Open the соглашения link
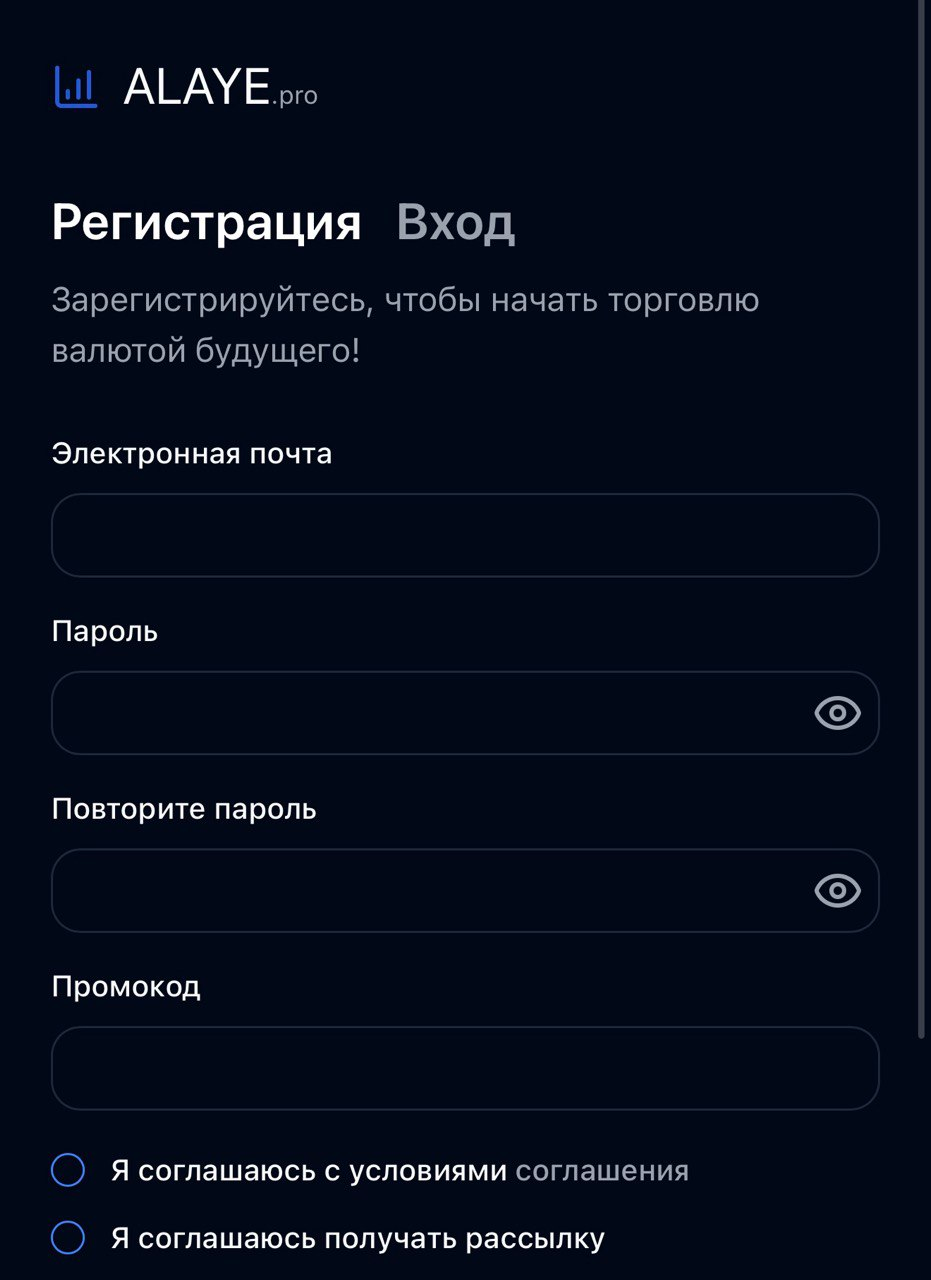Image resolution: width=931 pixels, height=1280 pixels. click(x=602, y=1171)
